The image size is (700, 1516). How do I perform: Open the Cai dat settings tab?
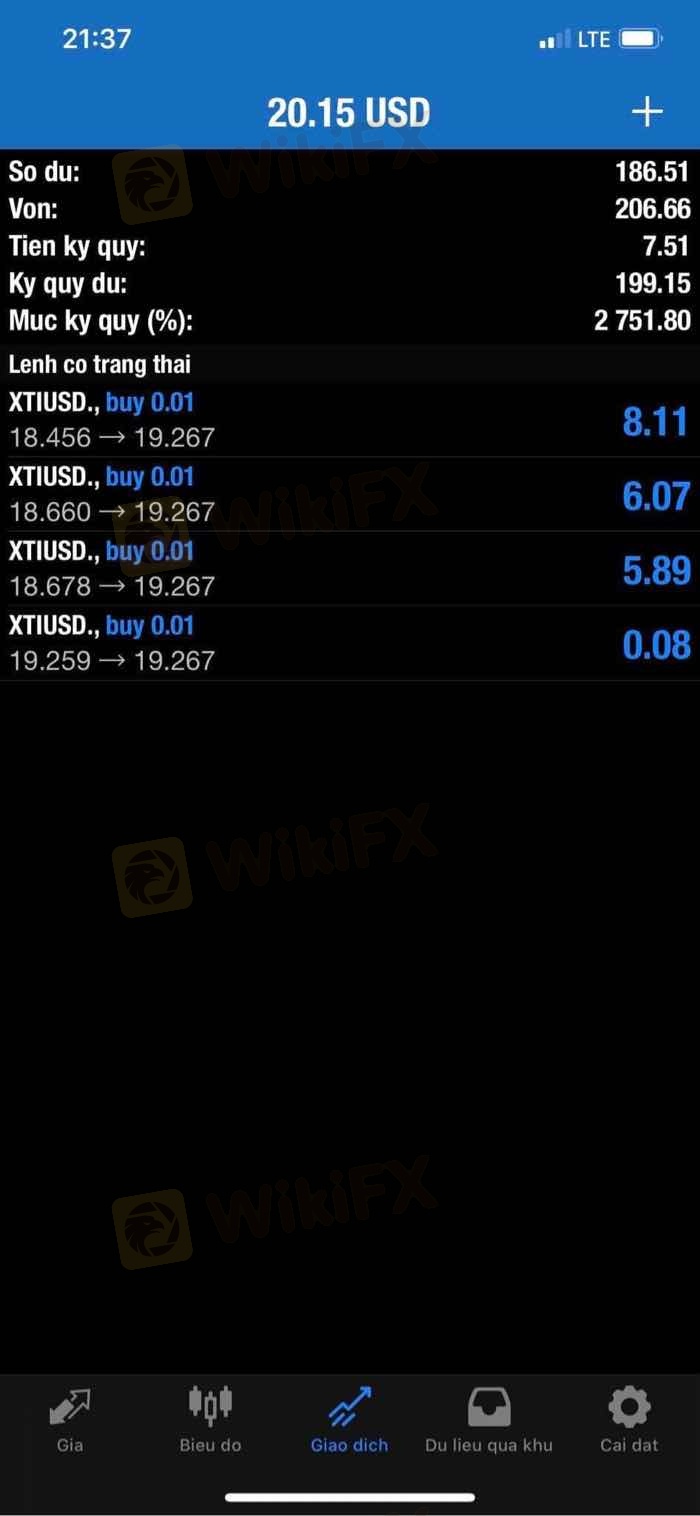(x=629, y=1420)
